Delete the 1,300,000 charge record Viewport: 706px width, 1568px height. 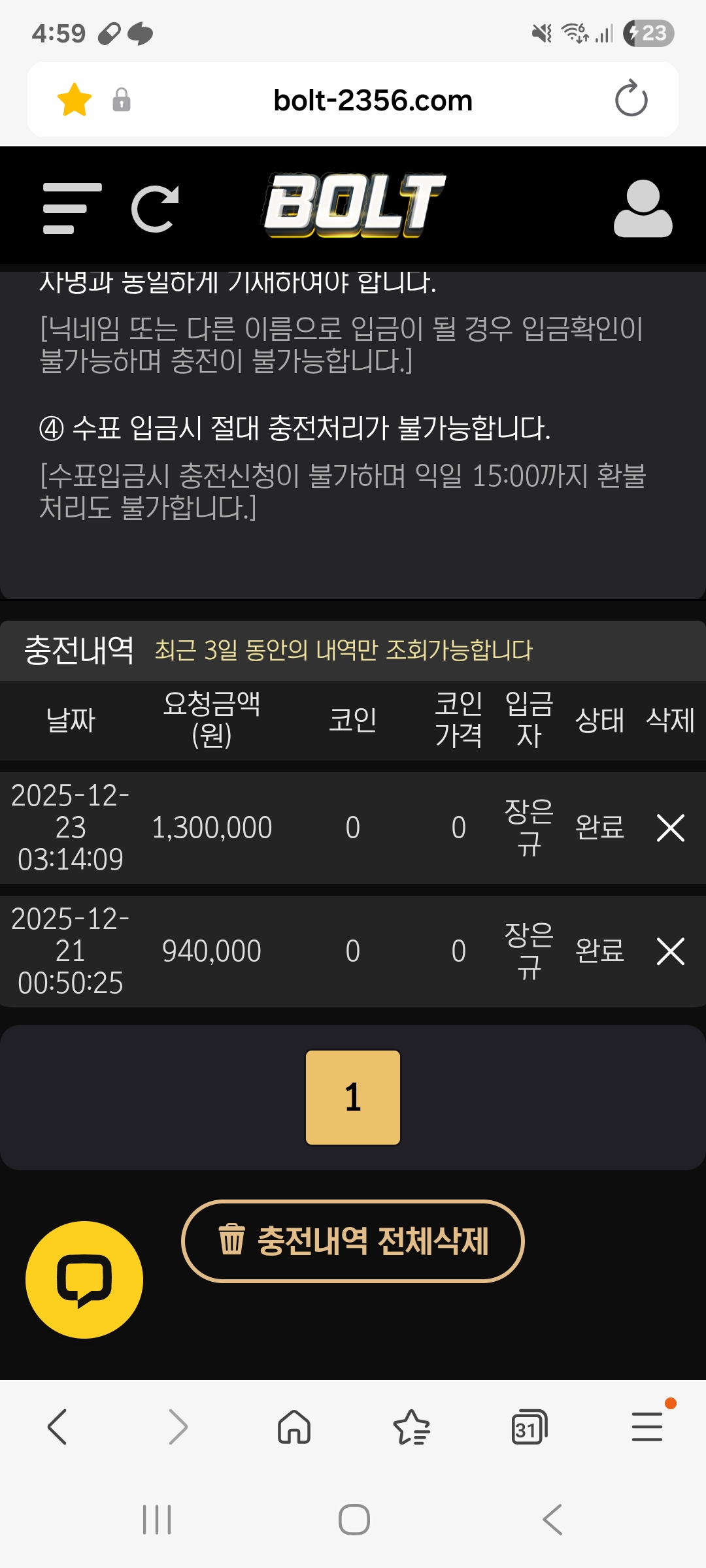point(670,828)
